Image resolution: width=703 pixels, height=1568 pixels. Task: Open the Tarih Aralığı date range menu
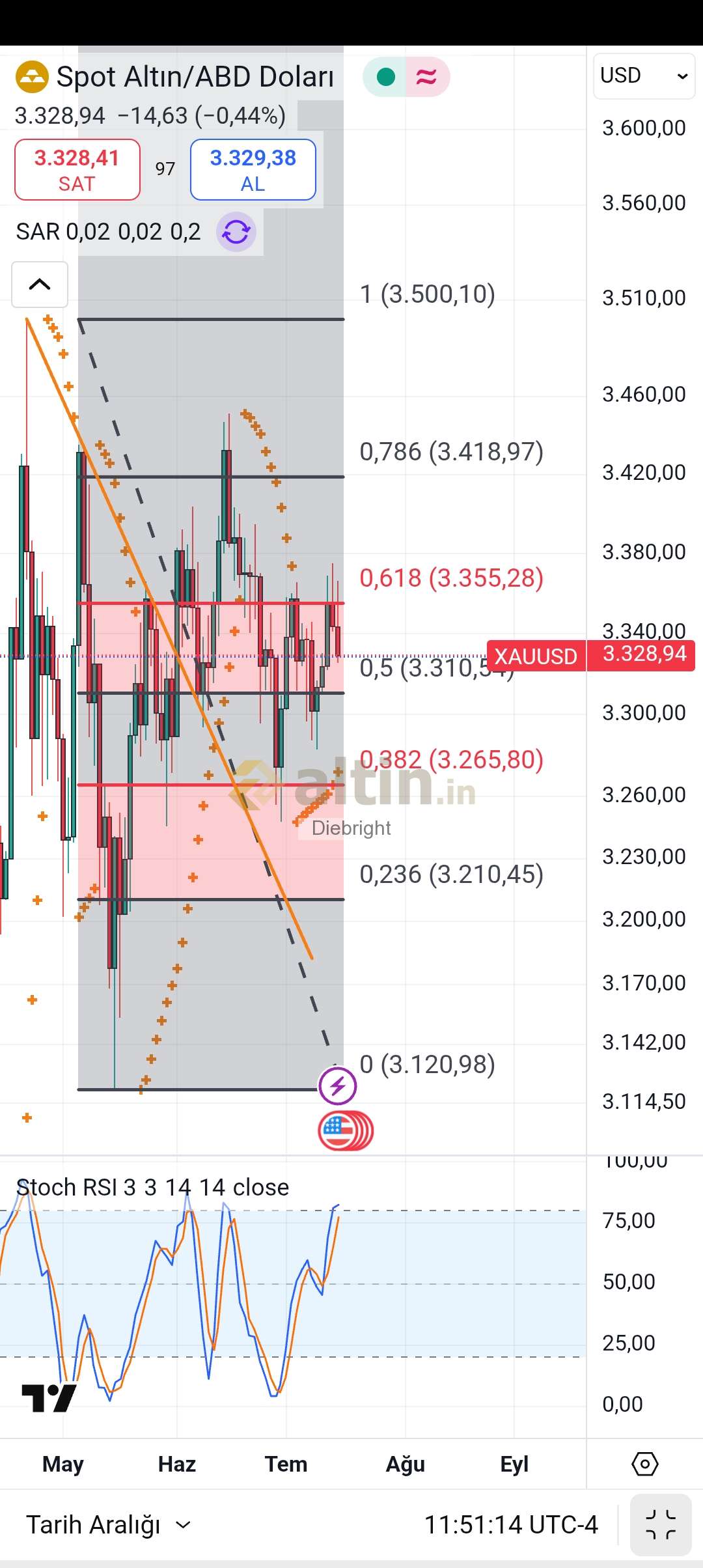109,1525
